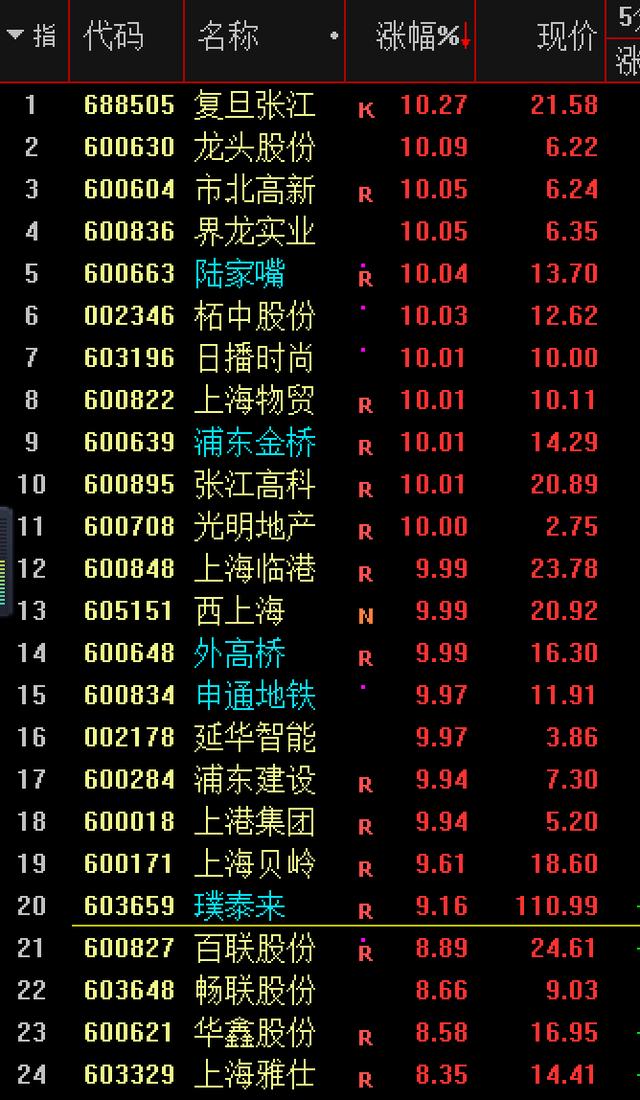Select 上港集团 in the stock list
The image size is (640, 1100).
(254, 822)
